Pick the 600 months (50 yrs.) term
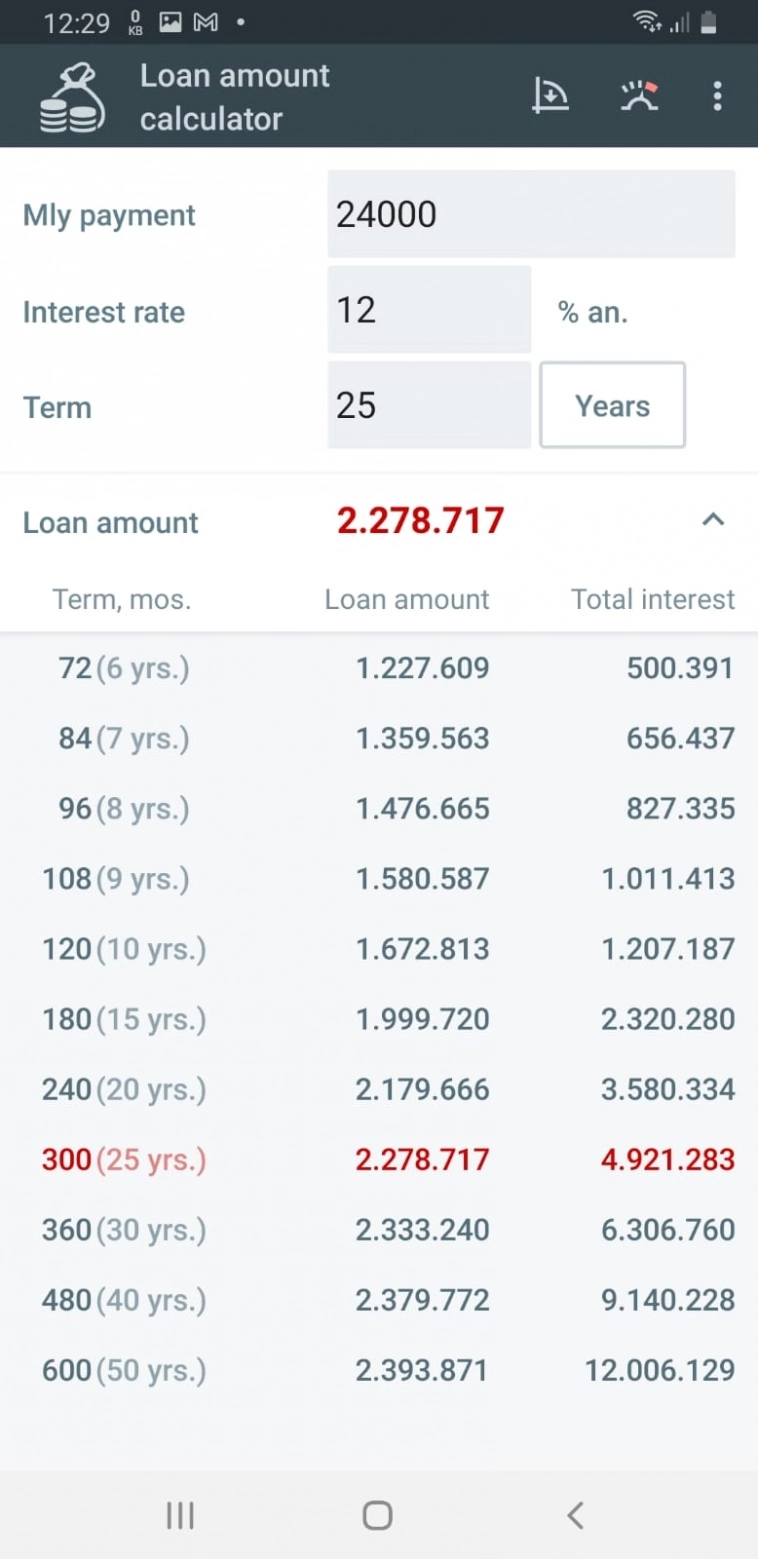The height and width of the screenshot is (1559, 758). [379, 1370]
